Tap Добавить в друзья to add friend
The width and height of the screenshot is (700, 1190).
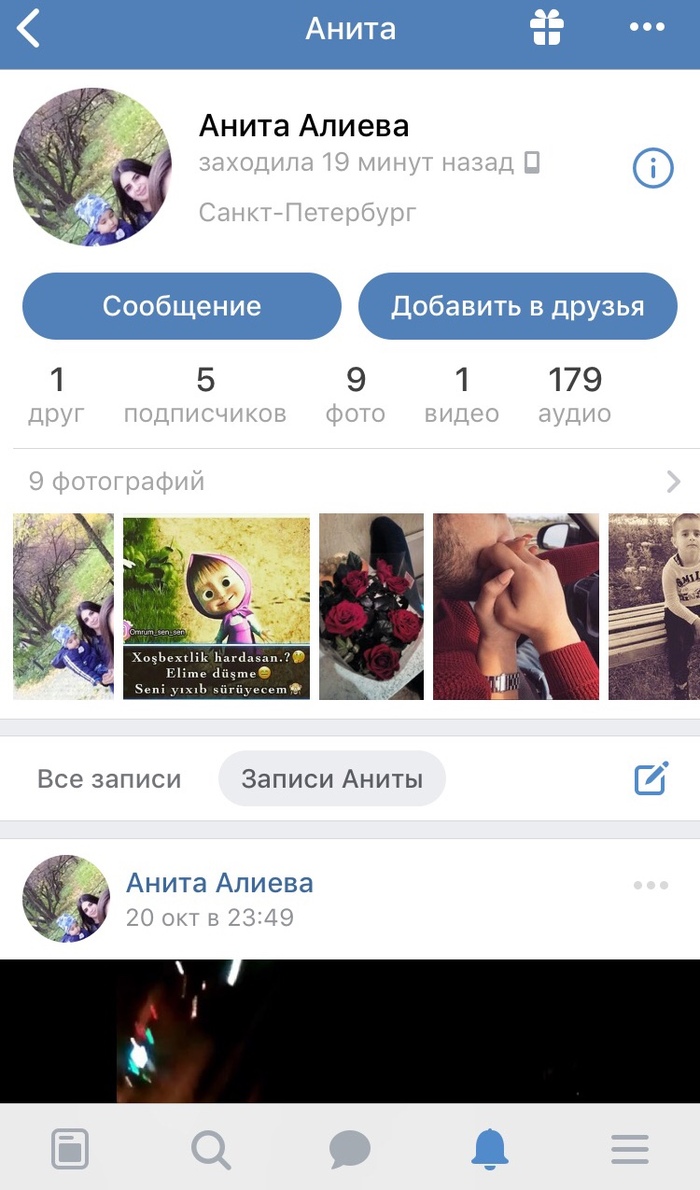(517, 306)
